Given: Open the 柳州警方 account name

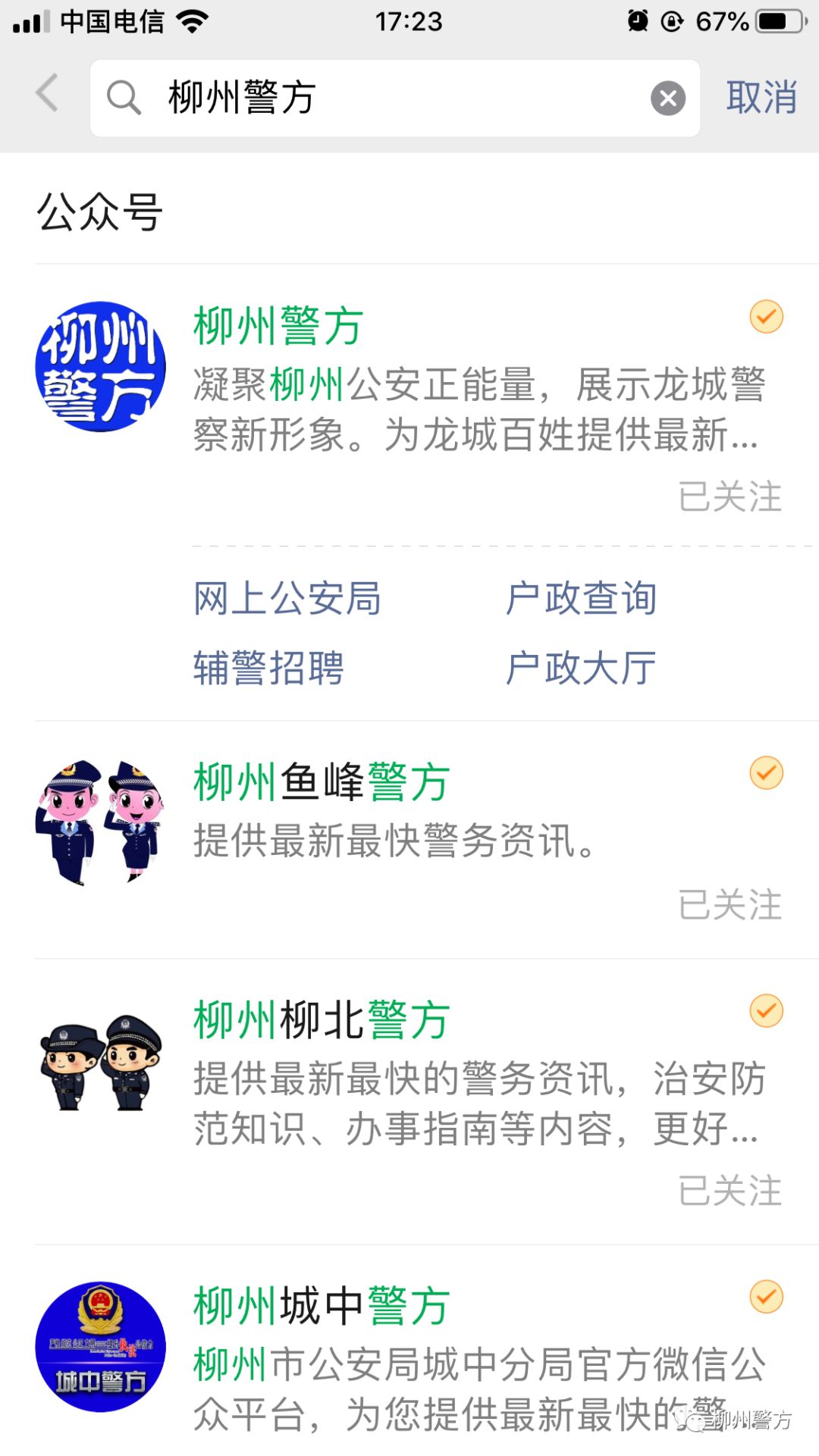Looking at the screenshot, I should point(276,326).
